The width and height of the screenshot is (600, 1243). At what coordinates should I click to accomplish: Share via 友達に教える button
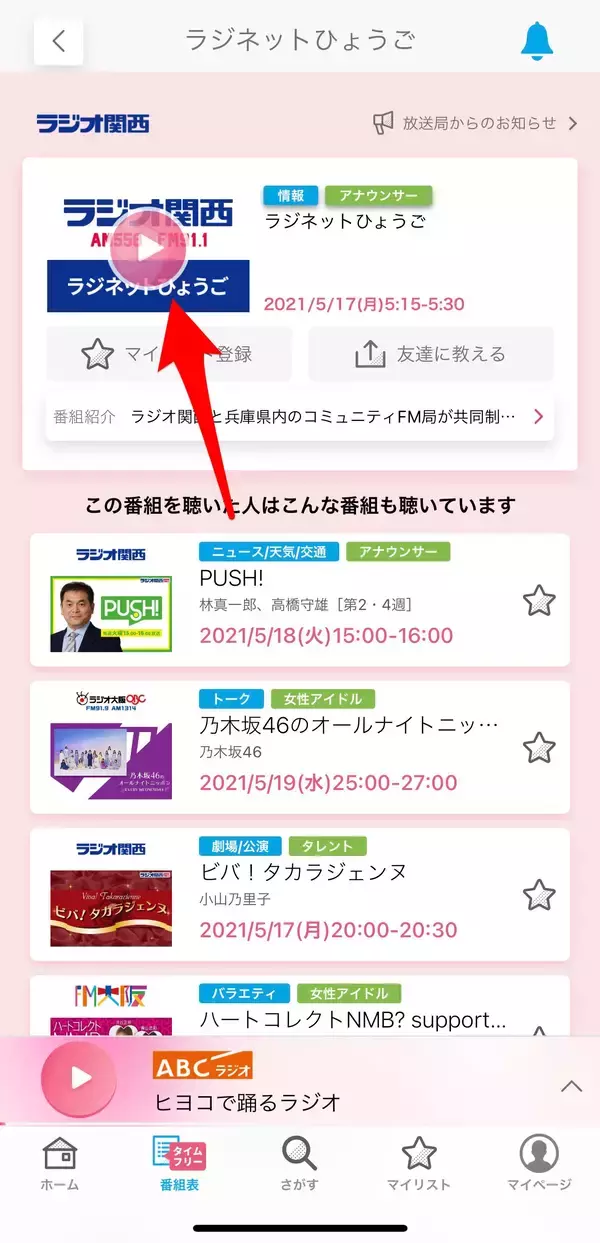[430, 354]
